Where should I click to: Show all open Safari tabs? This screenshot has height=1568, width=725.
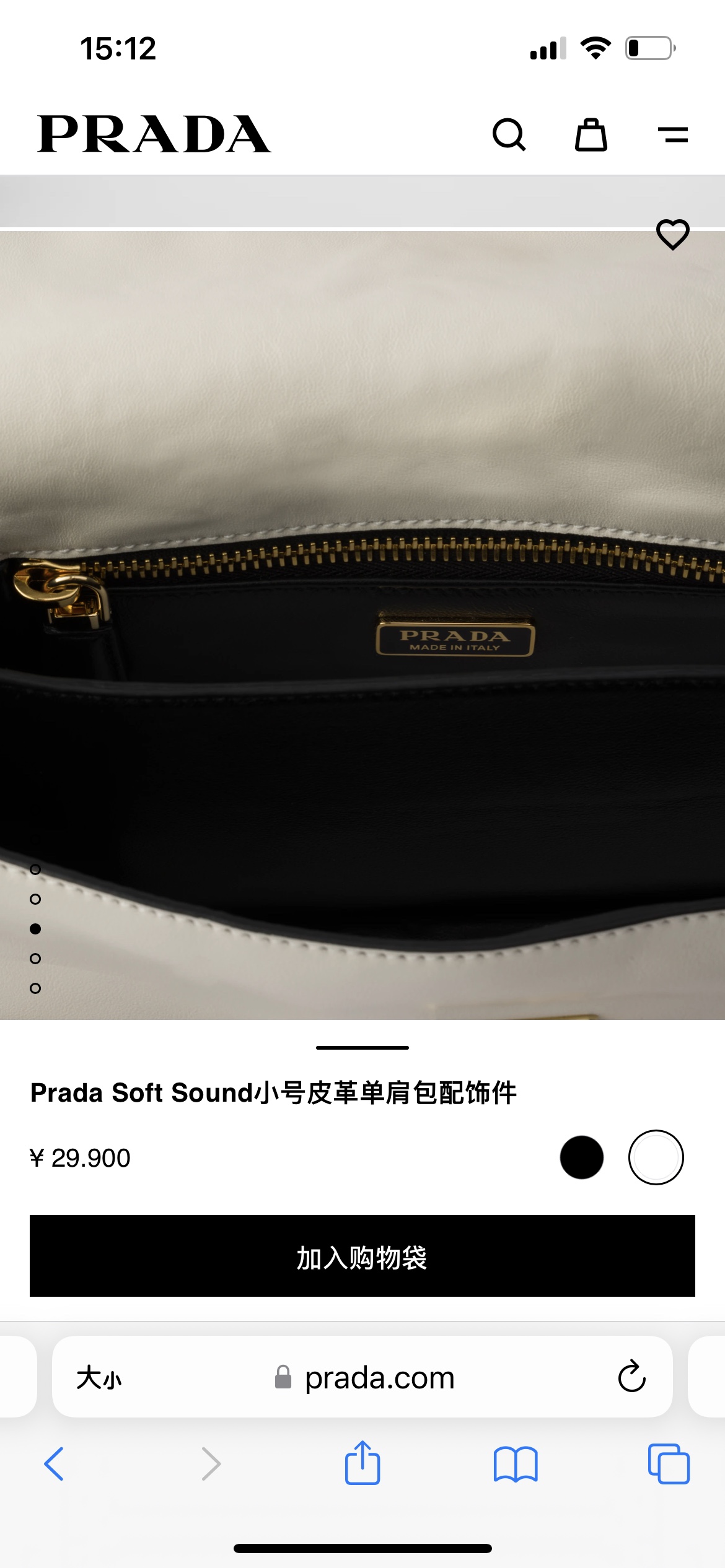668,1464
